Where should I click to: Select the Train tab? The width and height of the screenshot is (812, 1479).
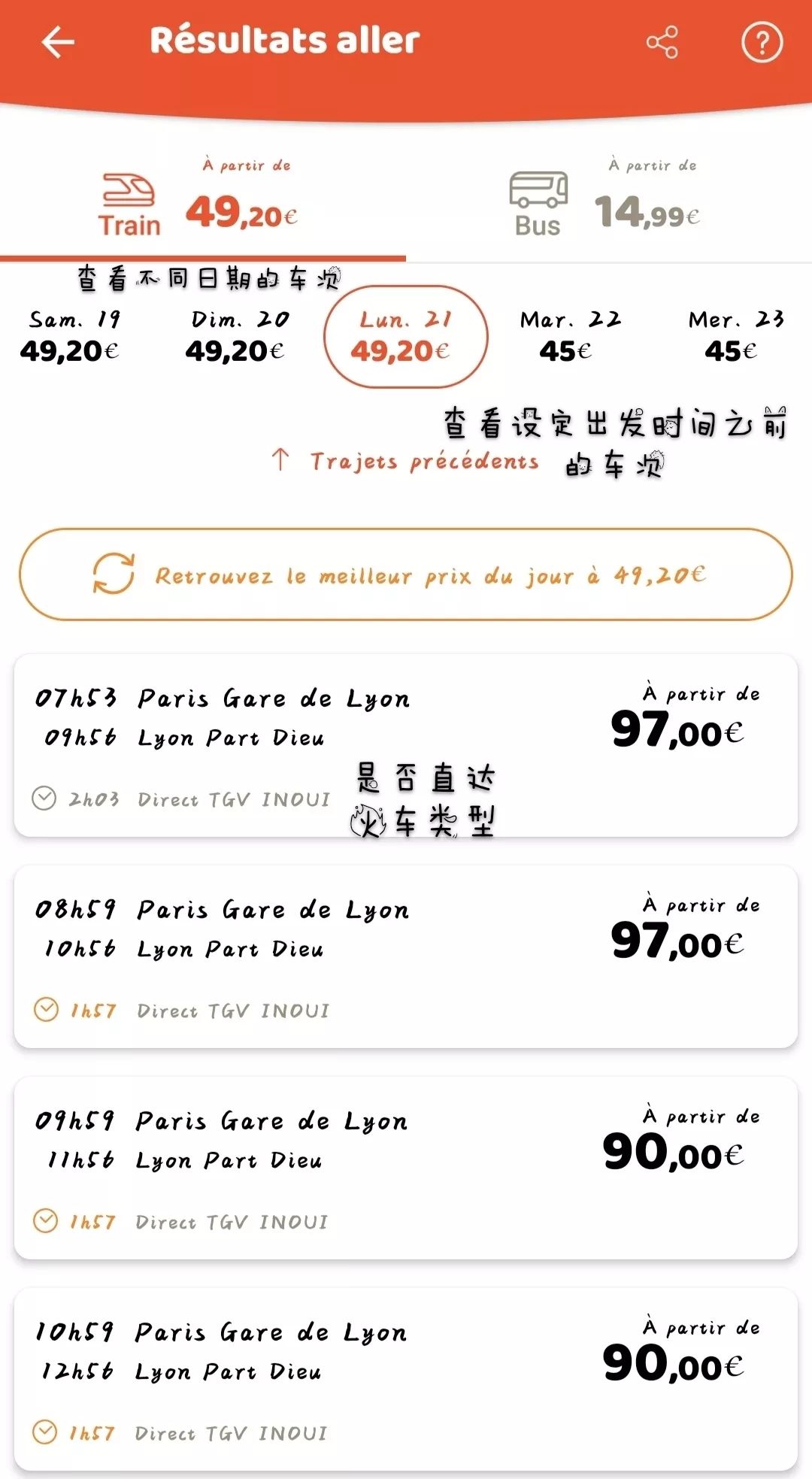click(199, 203)
